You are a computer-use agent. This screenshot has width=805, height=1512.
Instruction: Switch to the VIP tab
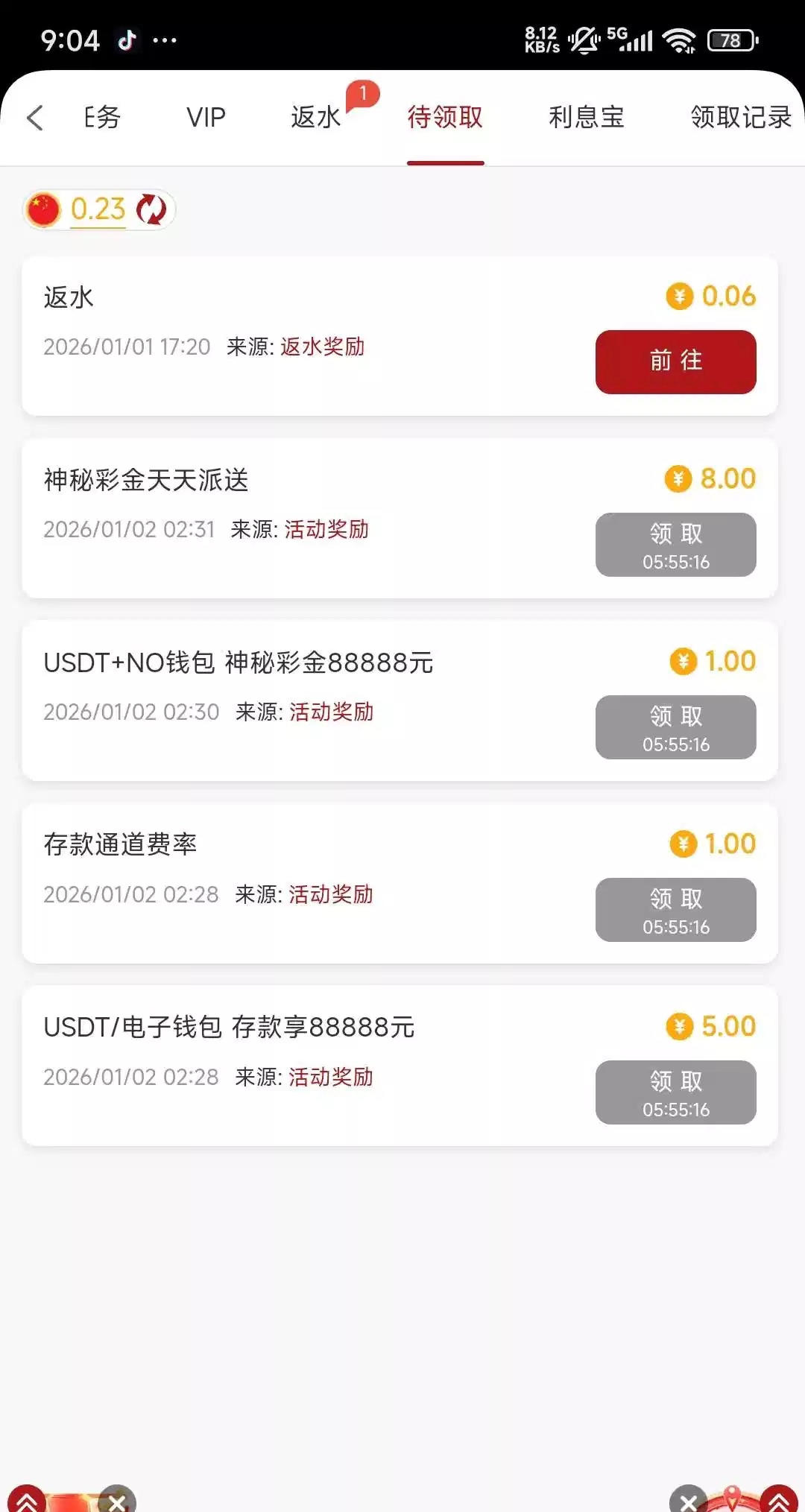click(x=206, y=118)
